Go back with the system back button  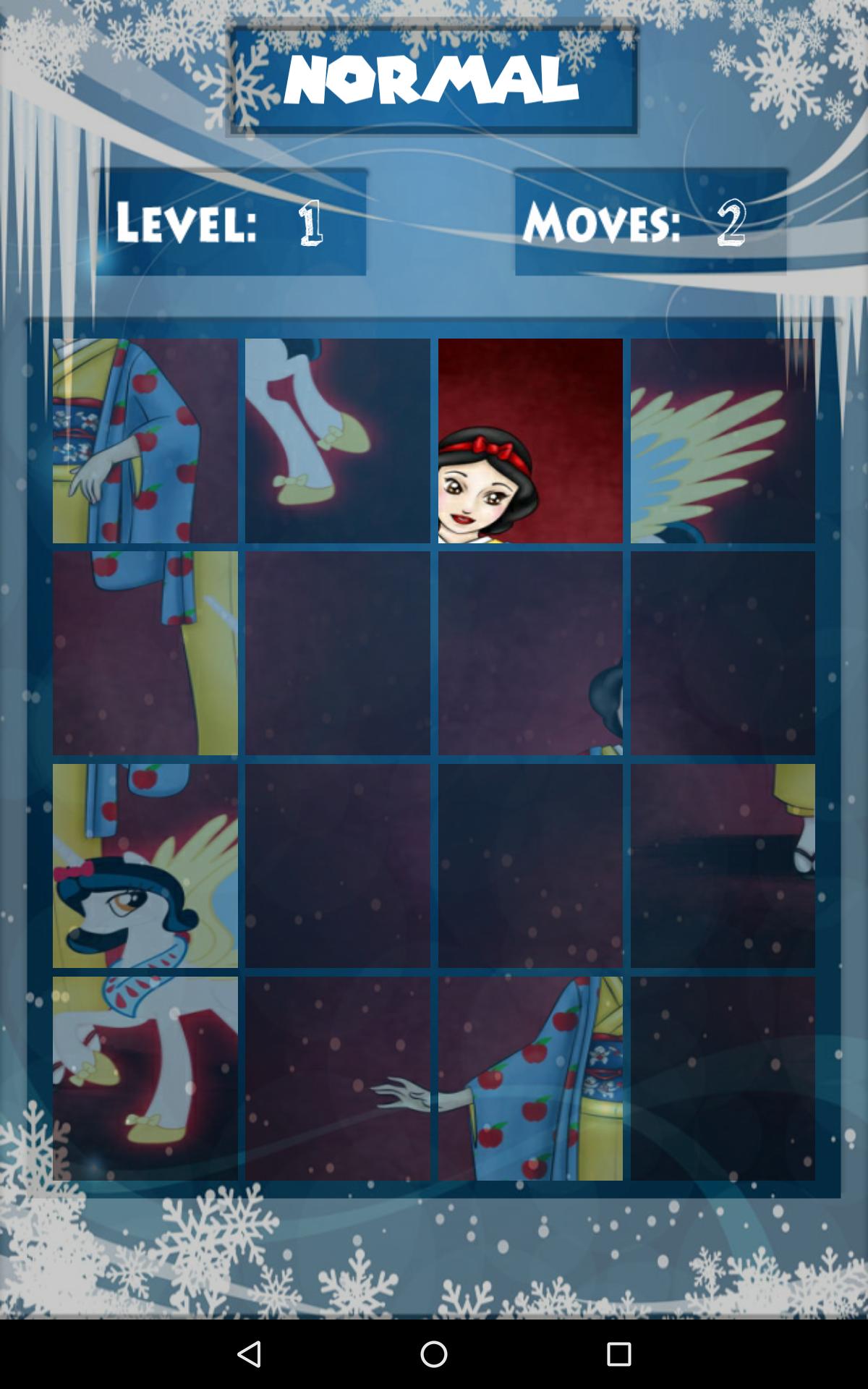[249, 1354]
